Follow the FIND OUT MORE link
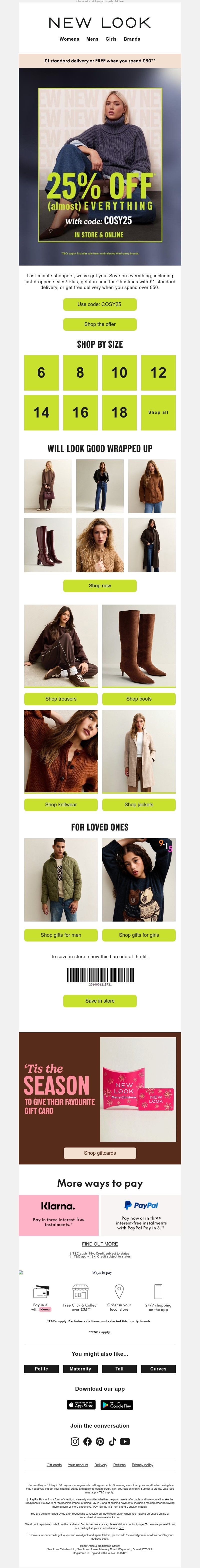200x1568 pixels. [99, 1244]
